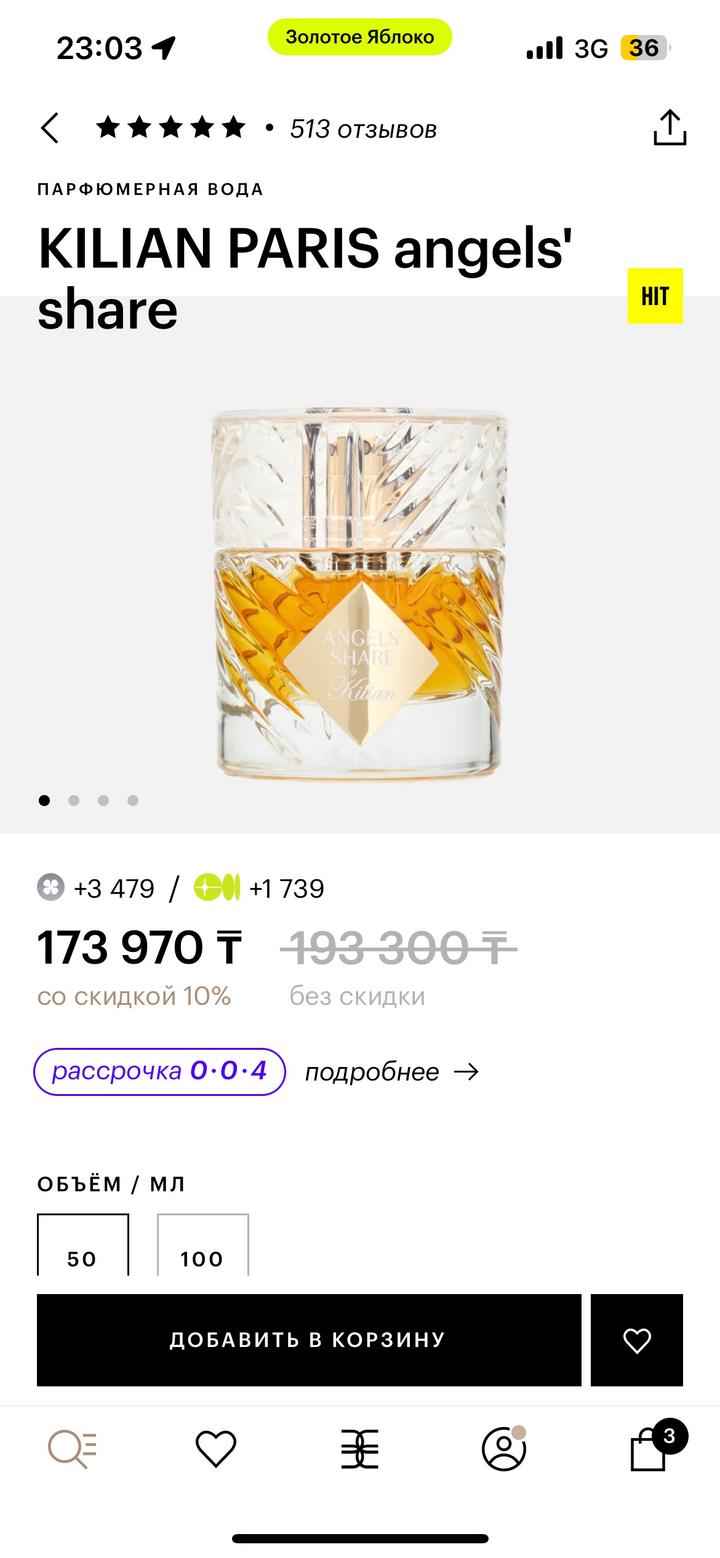Add the perfume to favorites
The height and width of the screenshot is (1558, 720).
tap(637, 1340)
